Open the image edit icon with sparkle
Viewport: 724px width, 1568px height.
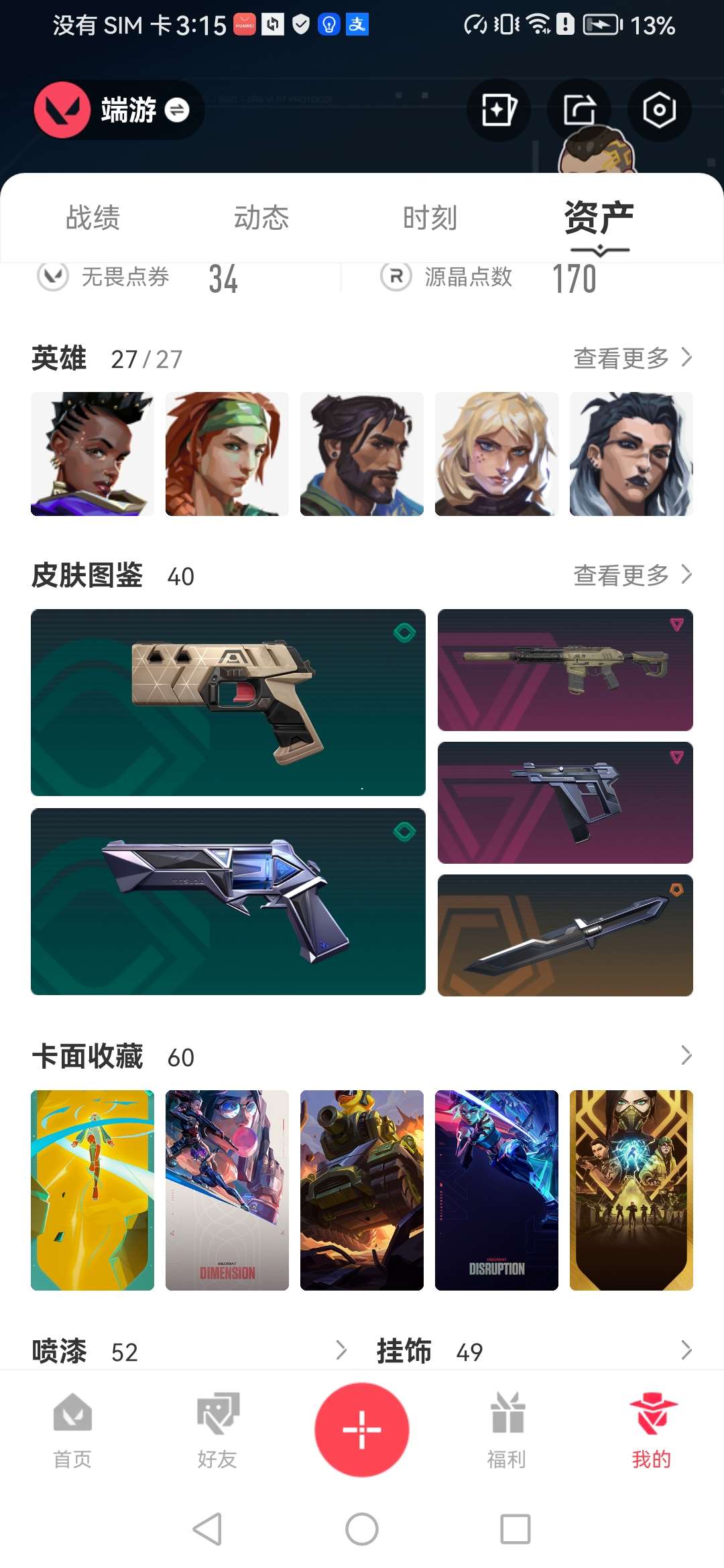click(x=499, y=110)
